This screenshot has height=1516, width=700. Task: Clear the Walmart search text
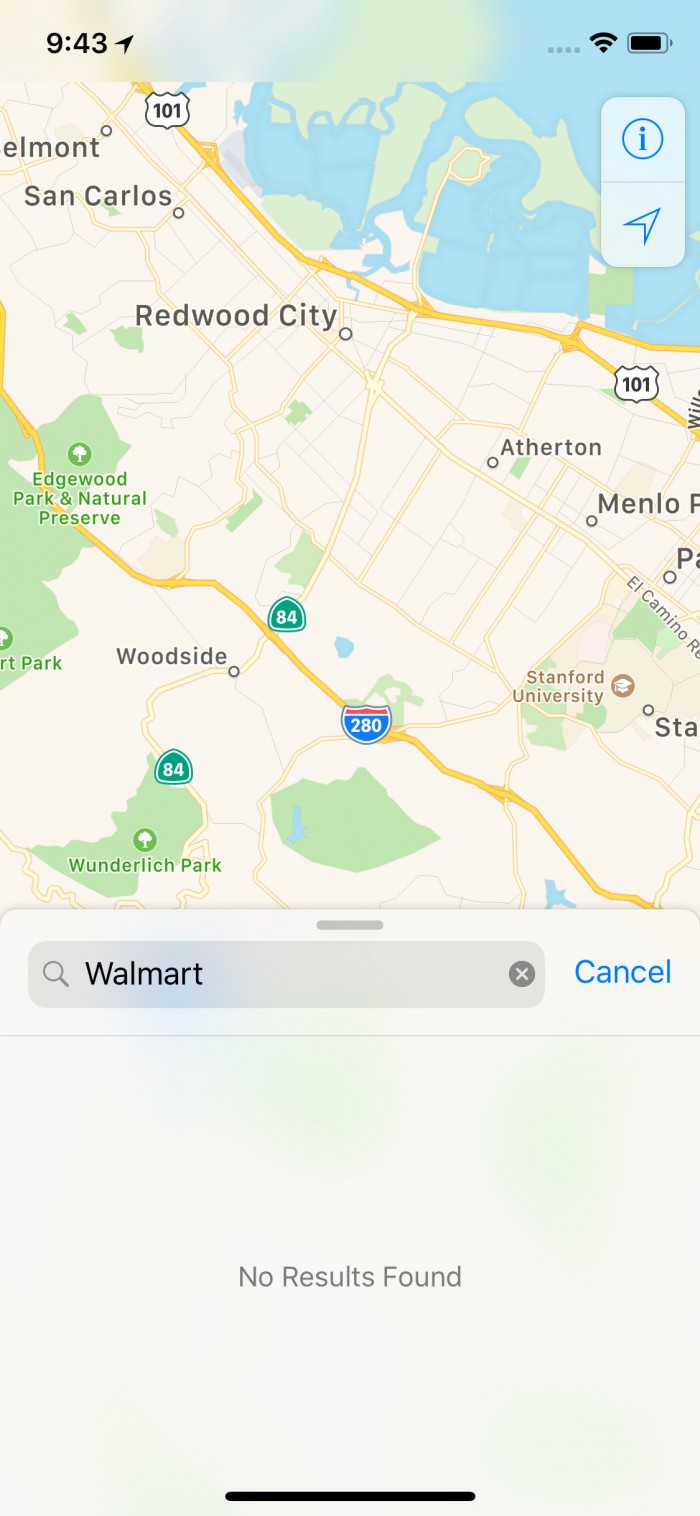point(522,974)
